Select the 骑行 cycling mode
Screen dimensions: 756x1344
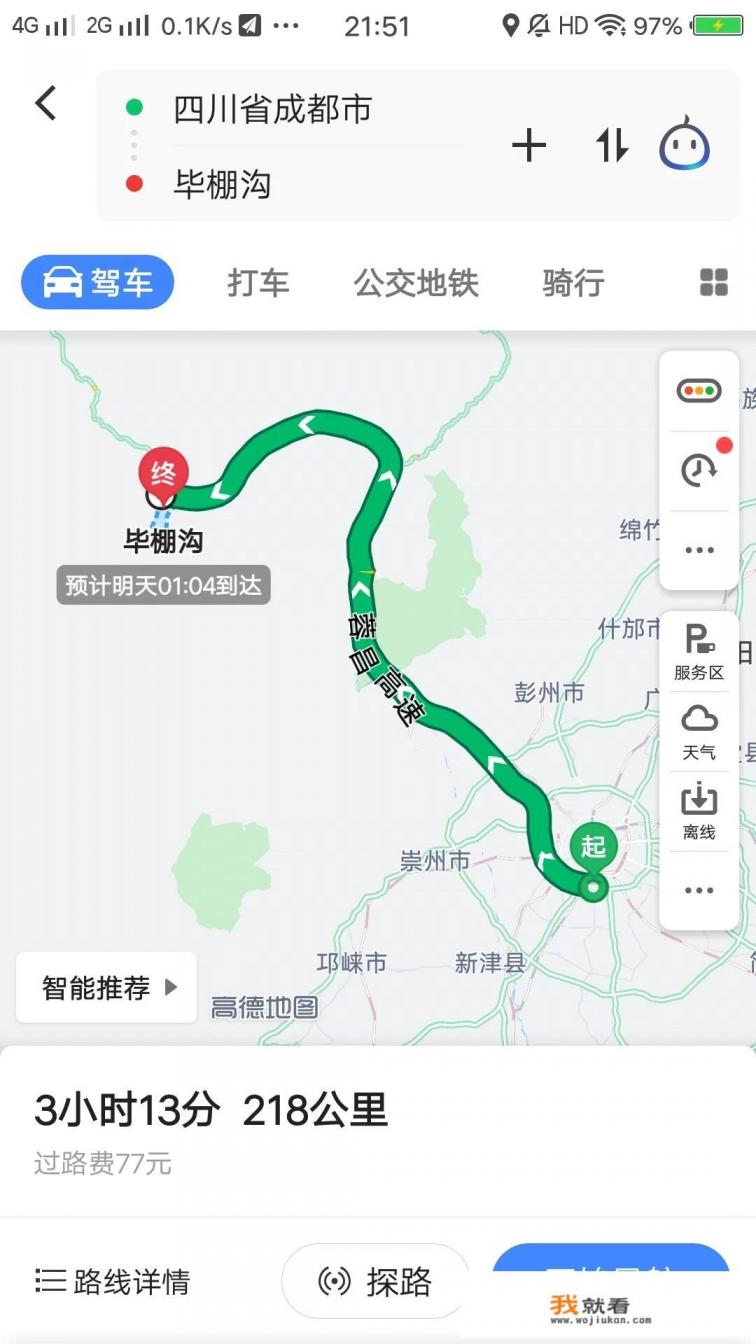571,283
